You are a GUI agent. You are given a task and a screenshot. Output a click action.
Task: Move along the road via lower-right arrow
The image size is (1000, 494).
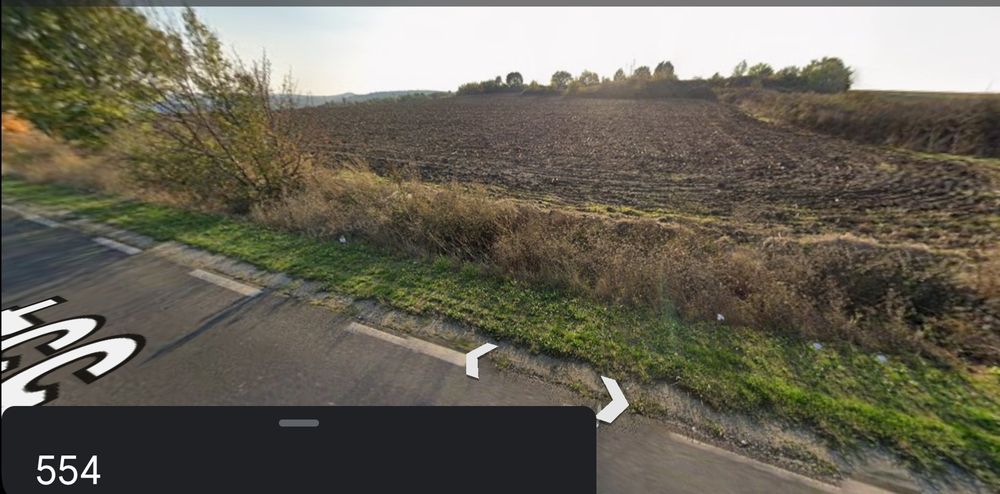pos(612,400)
